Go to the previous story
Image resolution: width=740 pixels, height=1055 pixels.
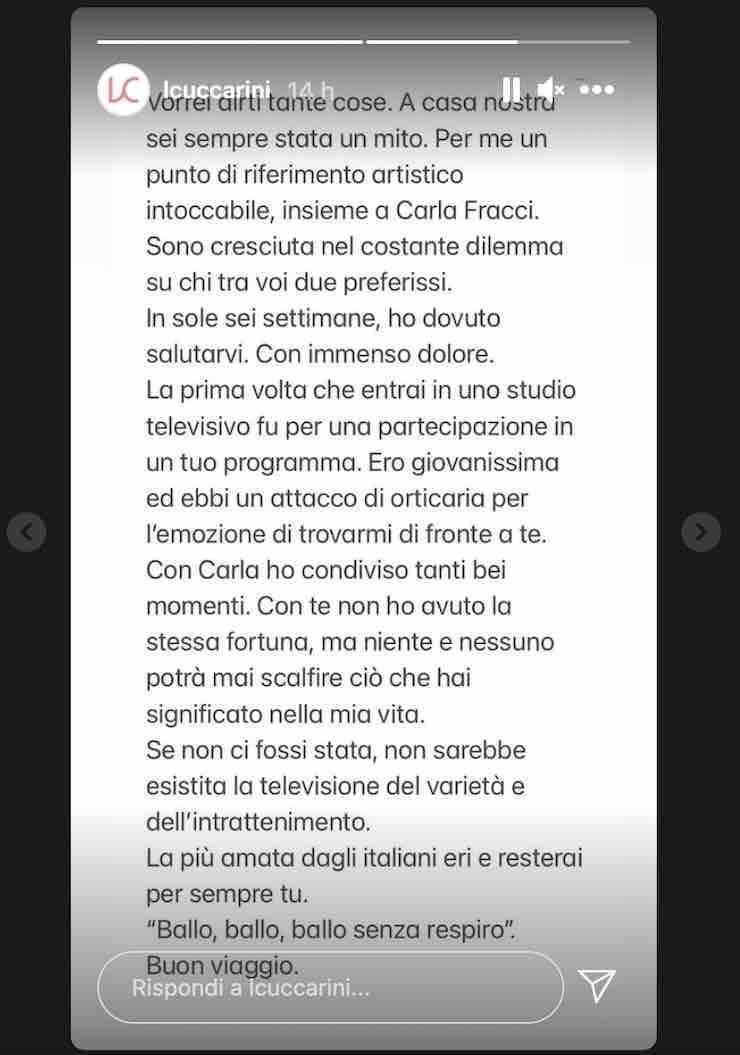26,531
